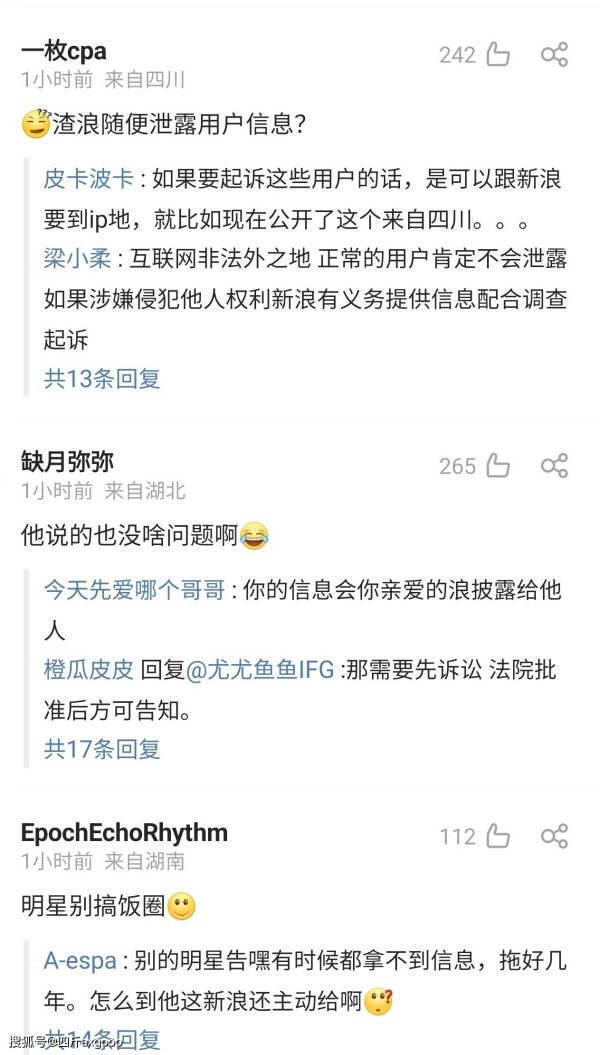Screen dimensions: 600x1055
Task: Open 一枚cpa's profile
Action: point(64,51)
